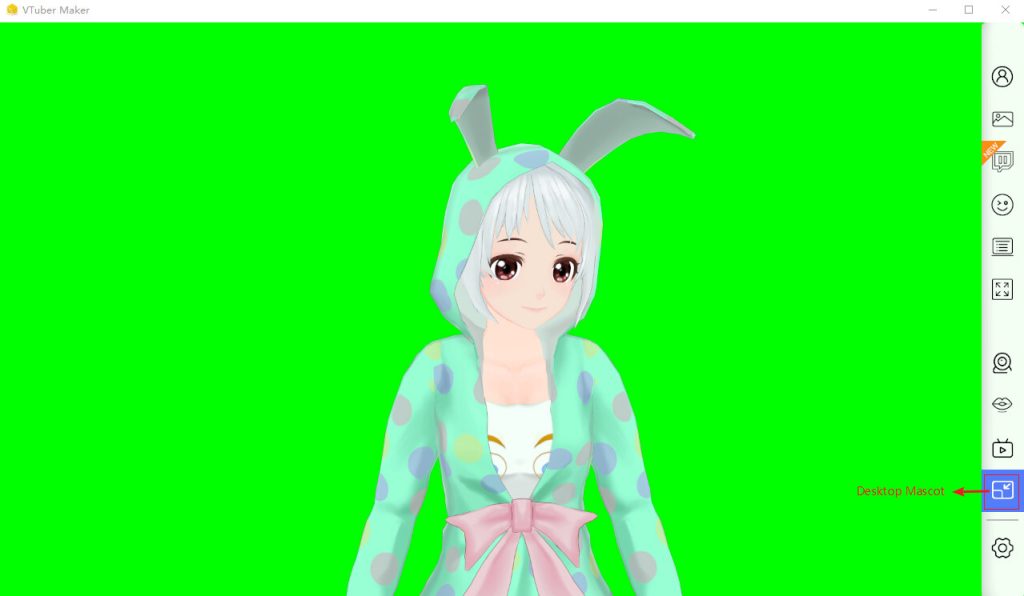Open the background image picker
1024x596 pixels.
pos(1002,119)
